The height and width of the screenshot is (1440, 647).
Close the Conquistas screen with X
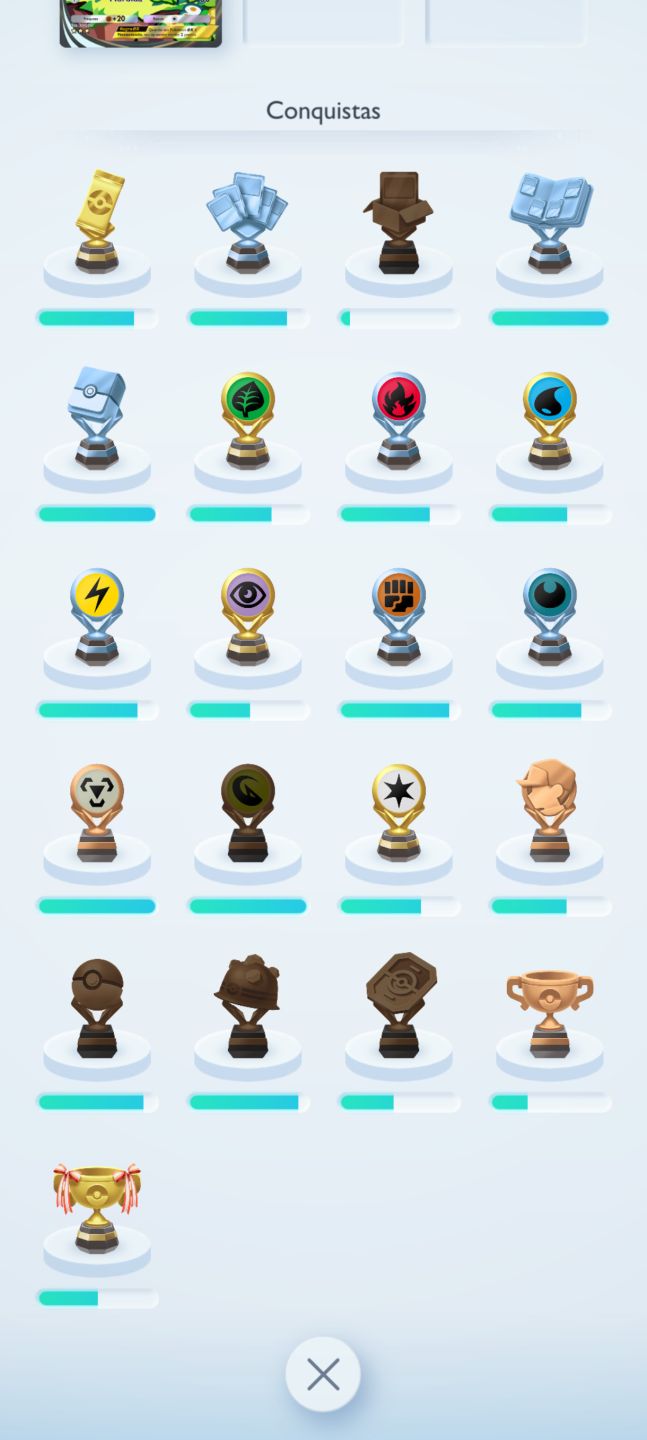click(323, 1374)
